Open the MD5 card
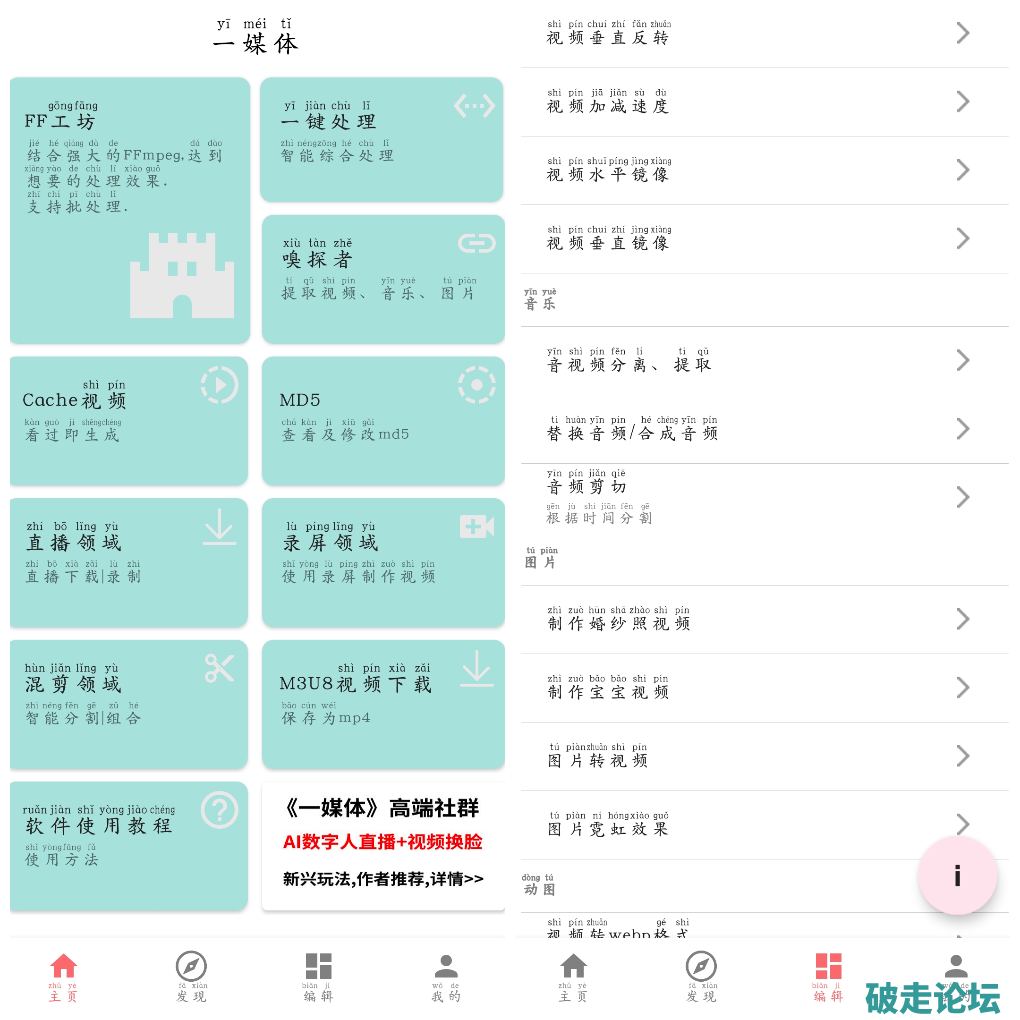Screen dimensions: 1020x1020 point(382,420)
